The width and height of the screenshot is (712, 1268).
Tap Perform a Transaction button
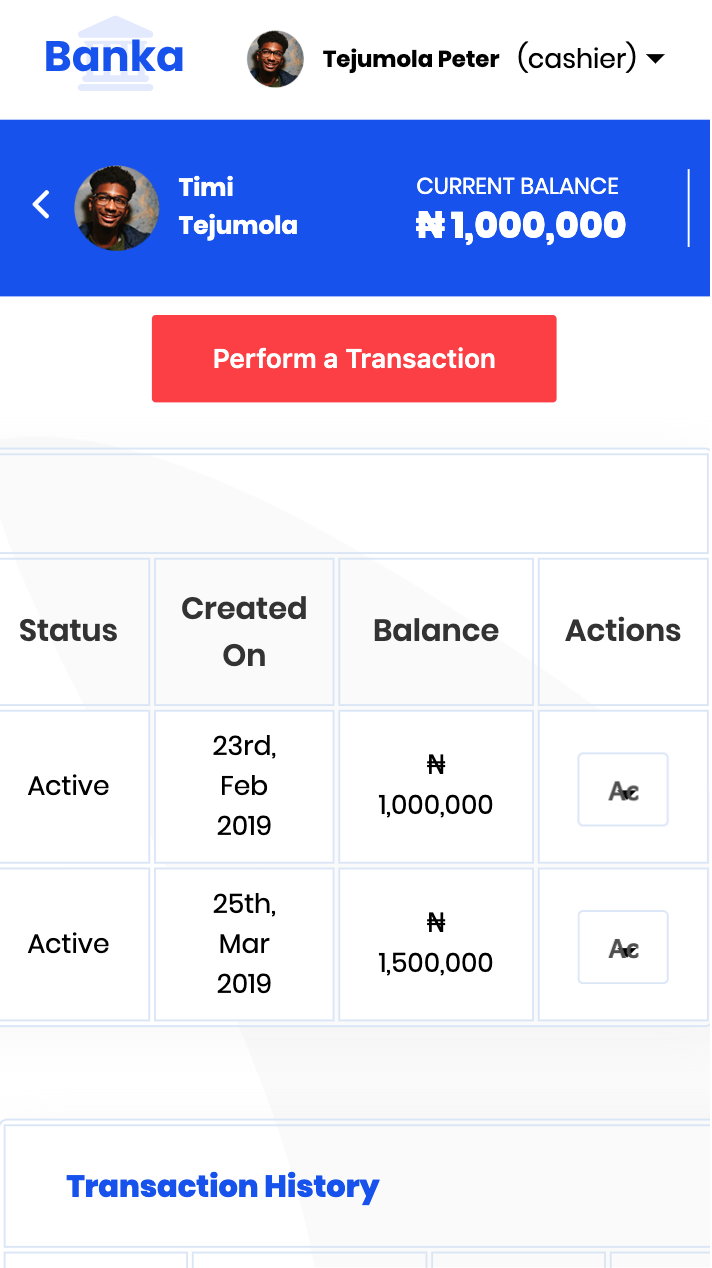(x=354, y=359)
